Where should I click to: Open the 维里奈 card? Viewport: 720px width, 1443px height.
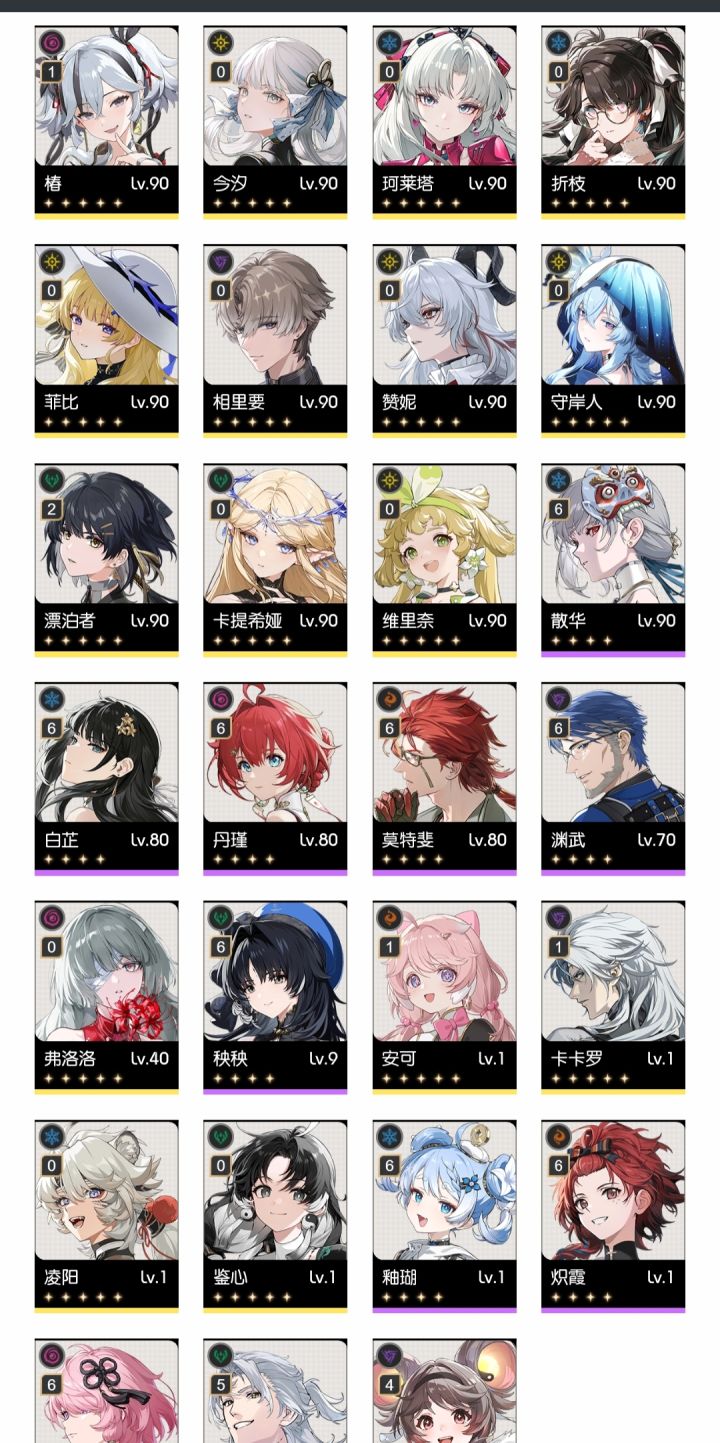[x=445, y=560]
